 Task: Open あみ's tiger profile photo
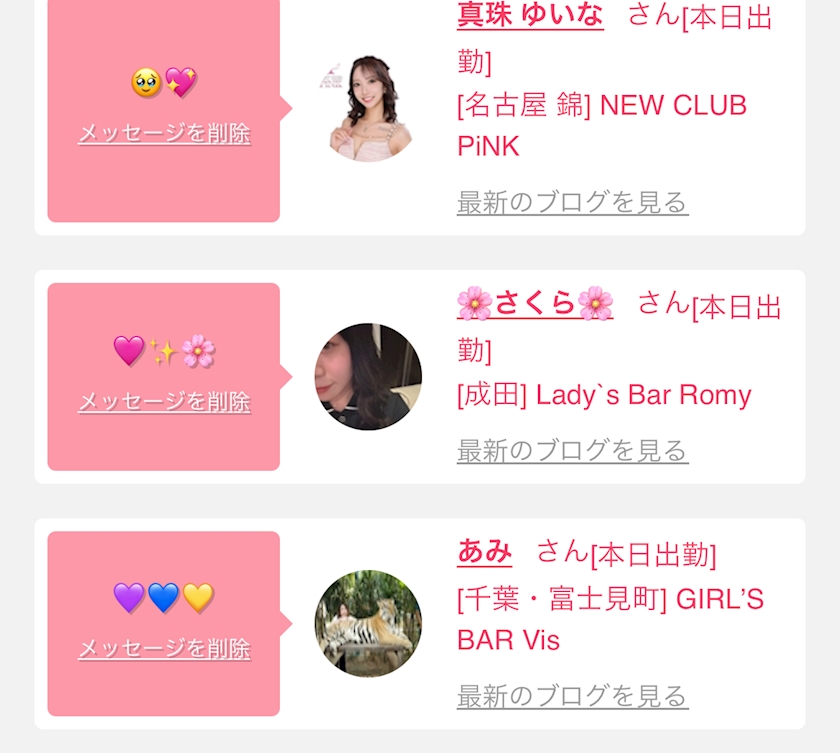(x=368, y=623)
